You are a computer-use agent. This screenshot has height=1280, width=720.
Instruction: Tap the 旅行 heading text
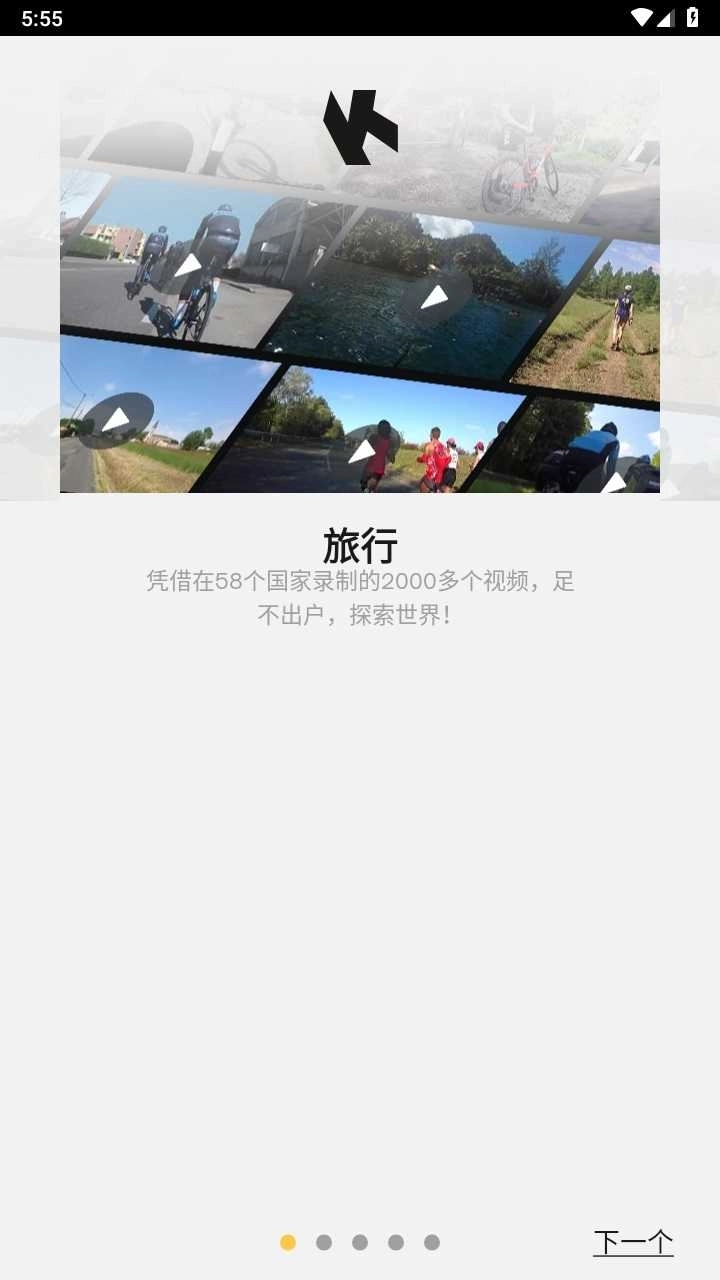pos(360,546)
